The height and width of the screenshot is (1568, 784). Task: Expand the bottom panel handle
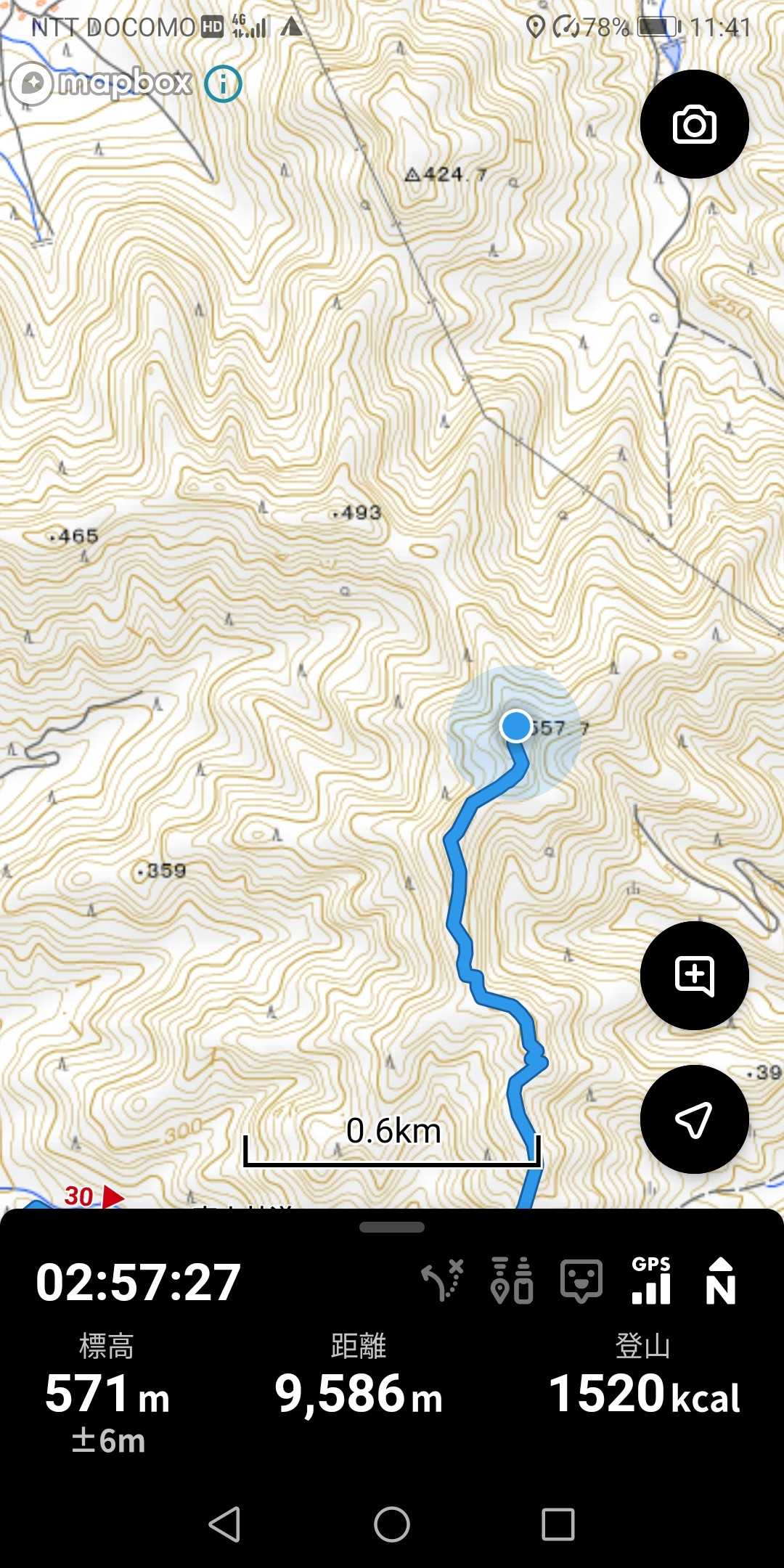392,1228
